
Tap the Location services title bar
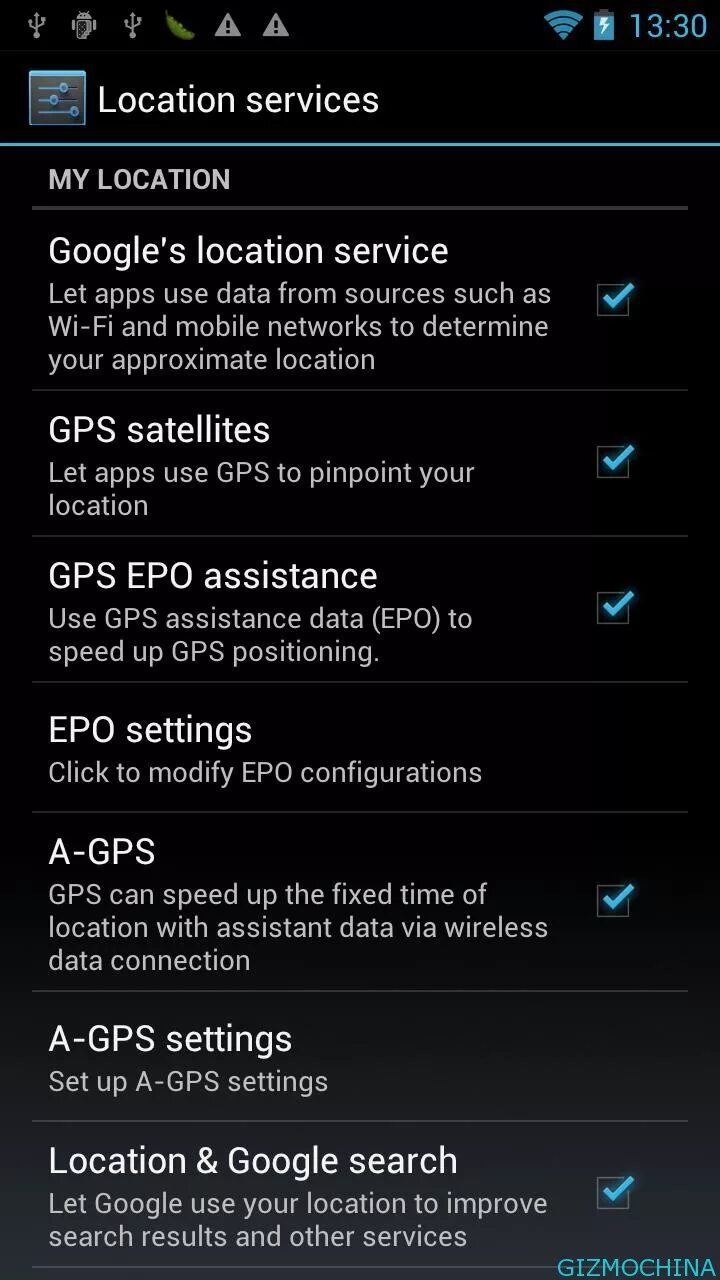[x=238, y=98]
